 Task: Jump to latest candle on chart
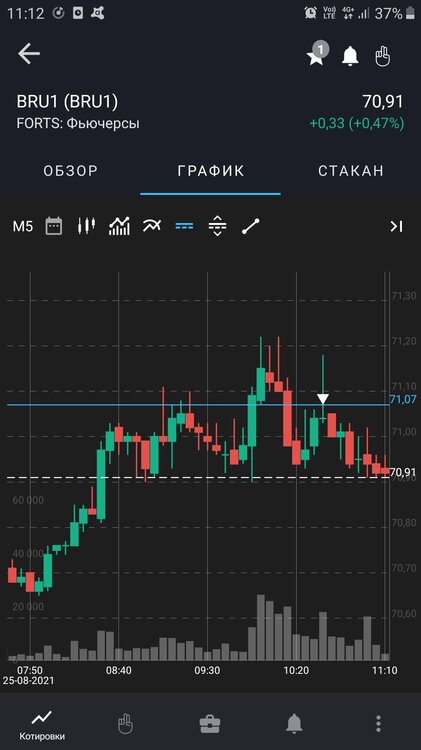click(x=396, y=226)
